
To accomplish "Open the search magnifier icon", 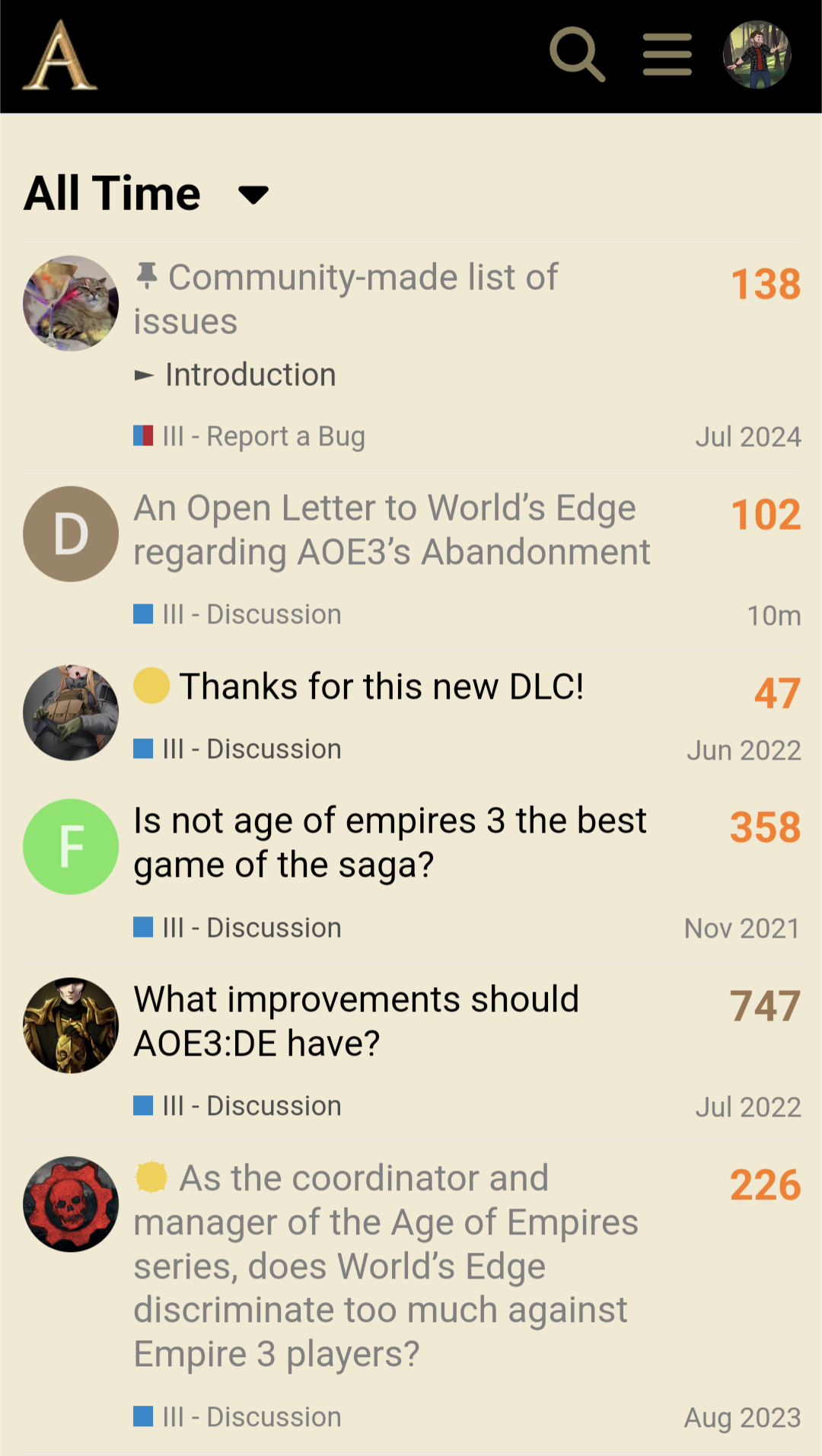I will [577, 55].
